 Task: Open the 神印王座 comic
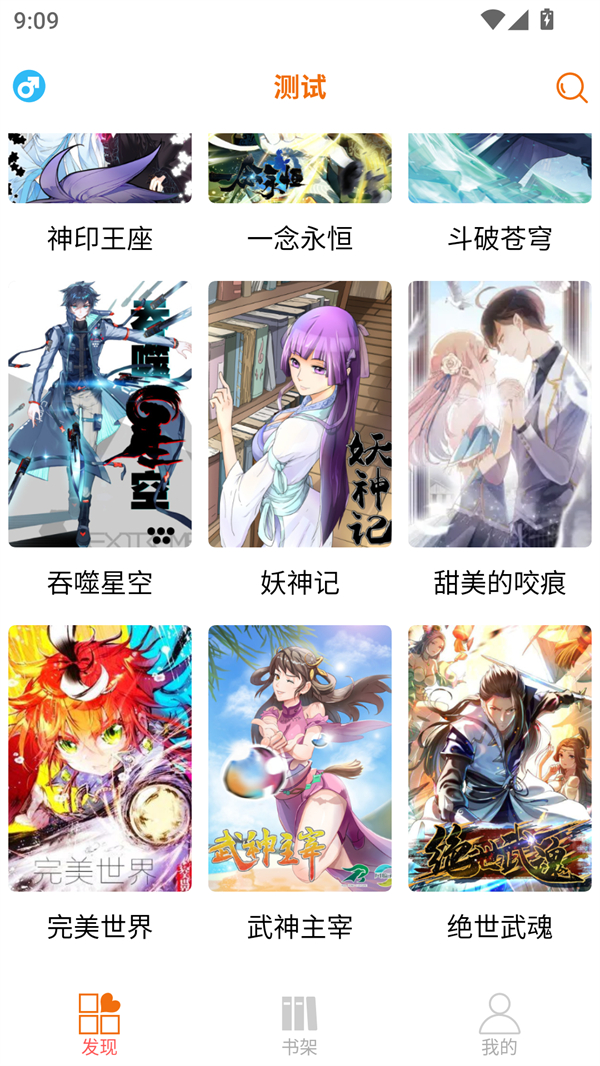coord(100,170)
